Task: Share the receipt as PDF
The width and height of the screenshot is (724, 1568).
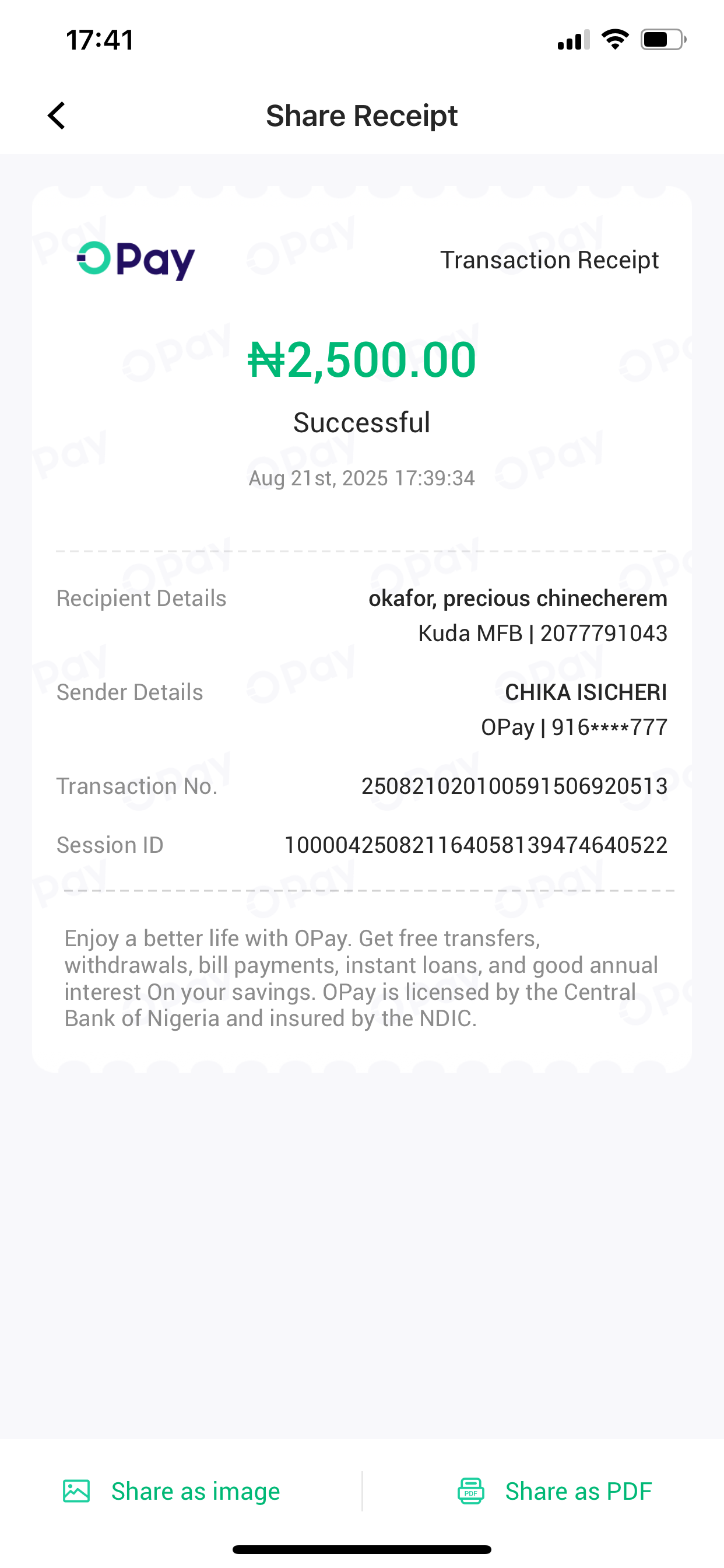Action: point(554,1492)
